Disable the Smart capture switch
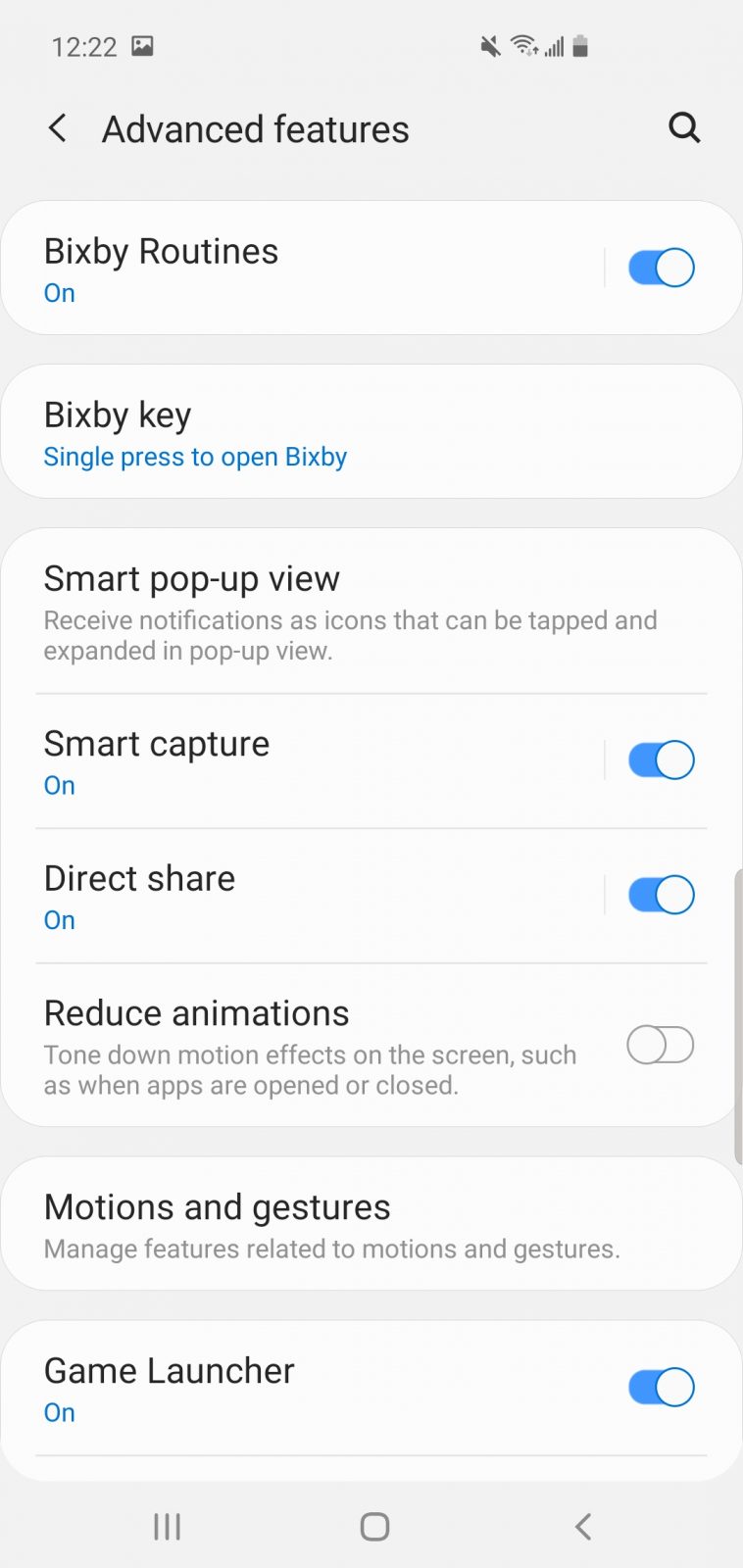This screenshot has height=1568, width=743. pyautogui.click(x=661, y=760)
